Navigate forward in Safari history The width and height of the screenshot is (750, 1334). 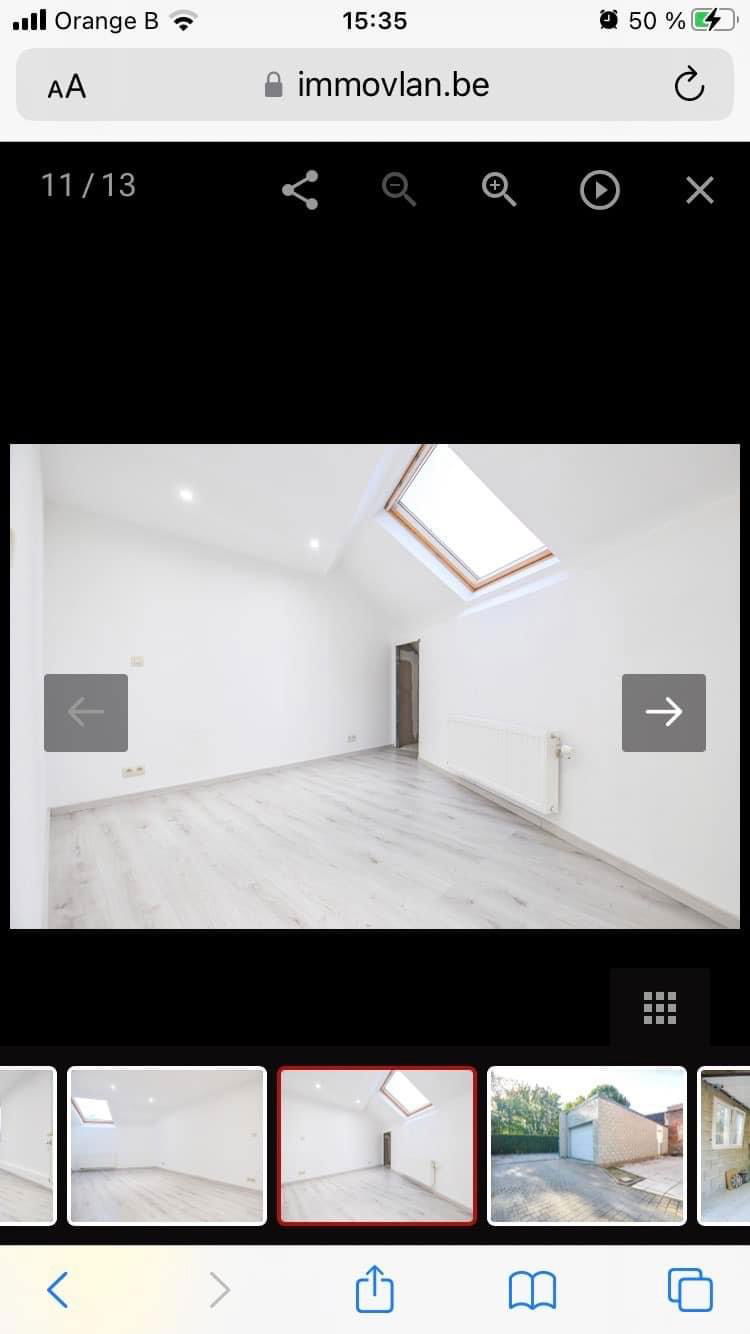click(218, 1290)
